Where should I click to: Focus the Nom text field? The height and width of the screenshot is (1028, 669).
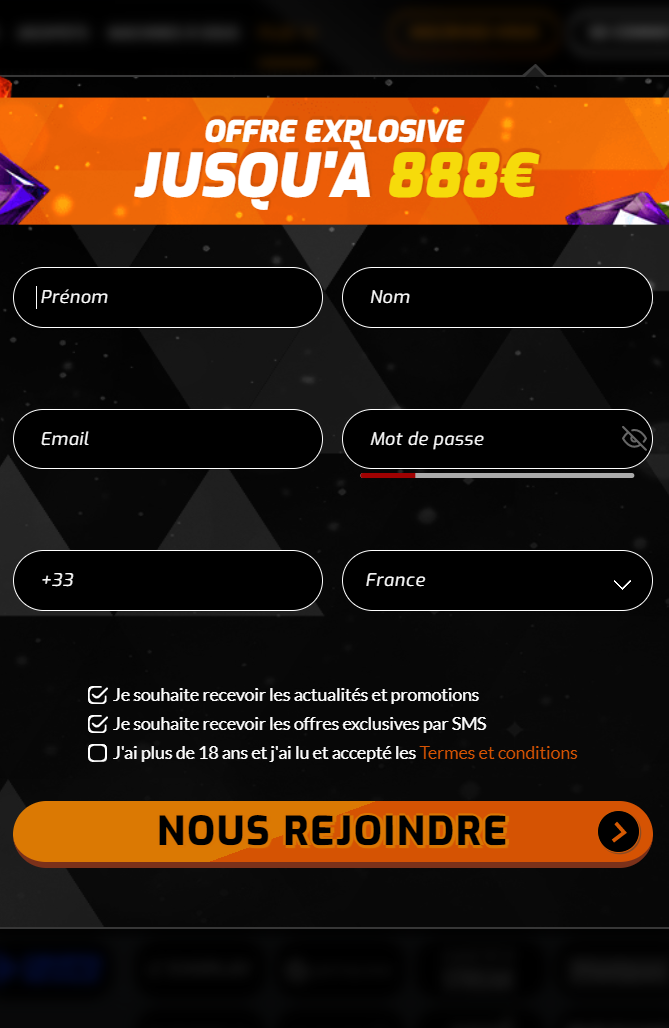pyautogui.click(x=497, y=297)
